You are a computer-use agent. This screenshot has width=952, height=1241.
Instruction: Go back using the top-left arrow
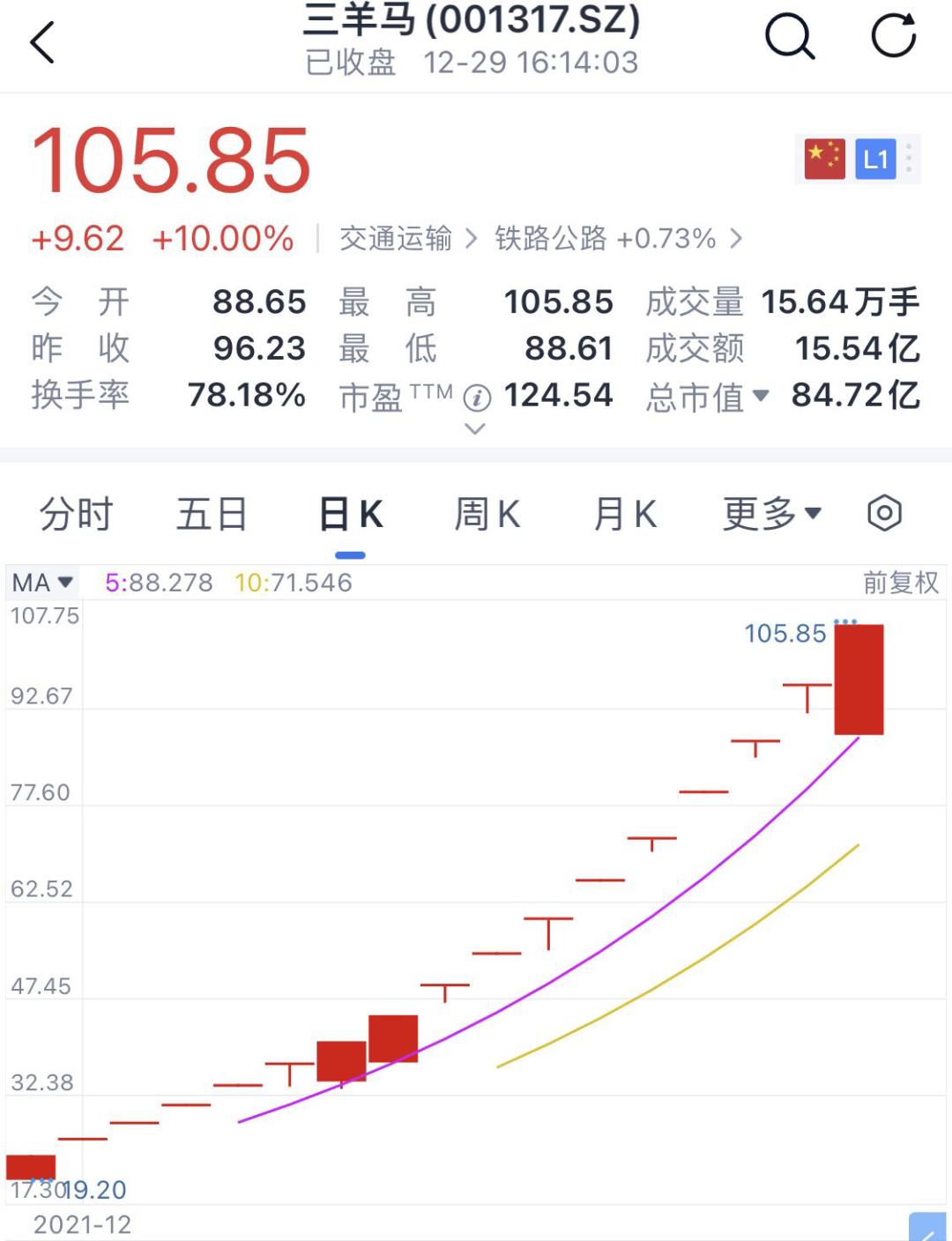[x=42, y=42]
